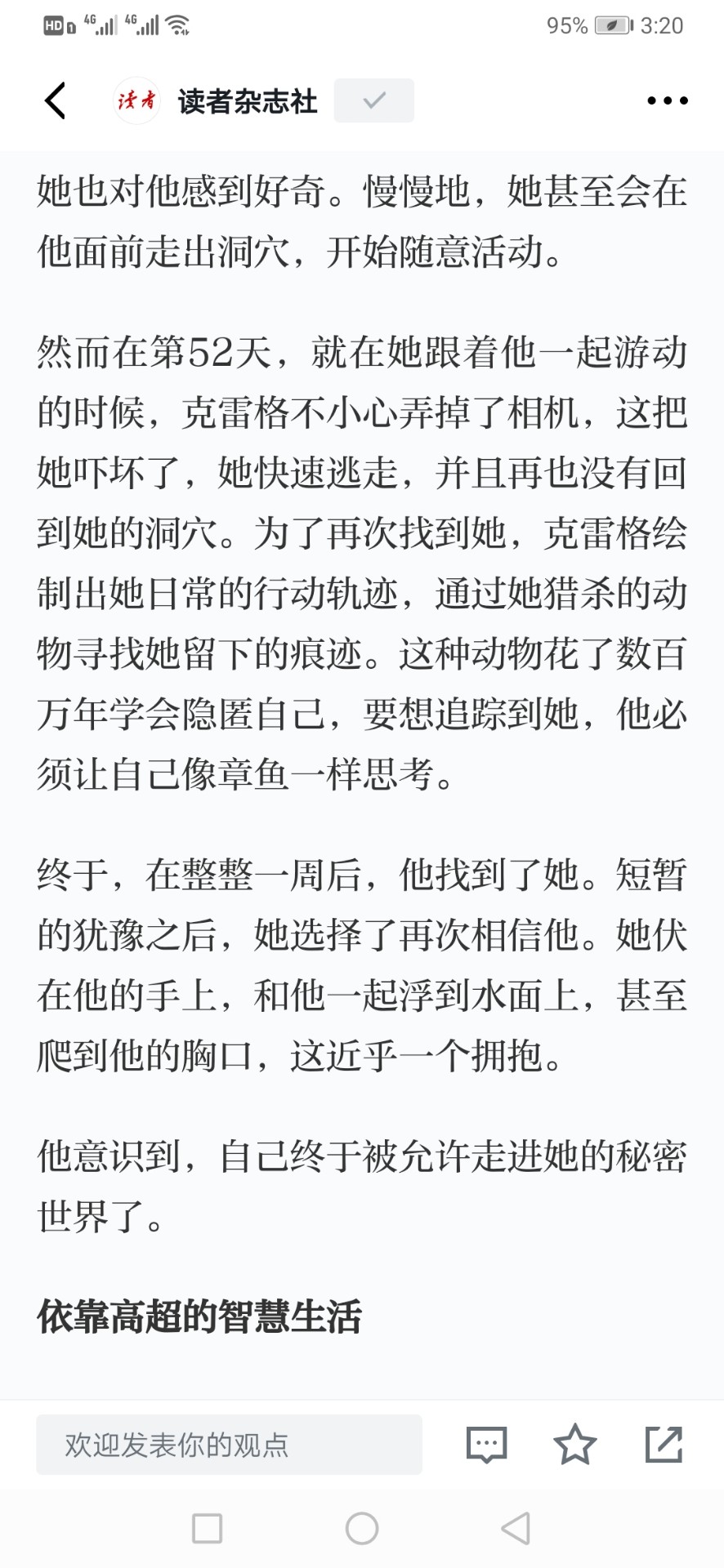Open the recent apps square button
This screenshot has width=724, height=1568.
[x=207, y=1528]
